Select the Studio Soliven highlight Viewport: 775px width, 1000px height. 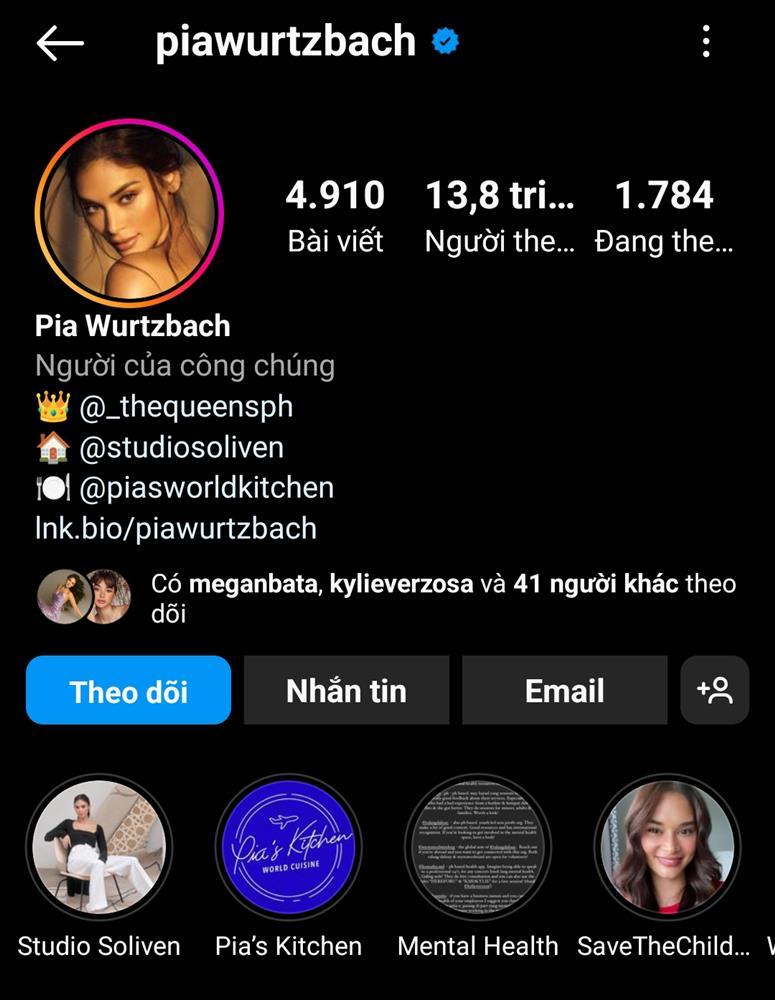coord(99,848)
